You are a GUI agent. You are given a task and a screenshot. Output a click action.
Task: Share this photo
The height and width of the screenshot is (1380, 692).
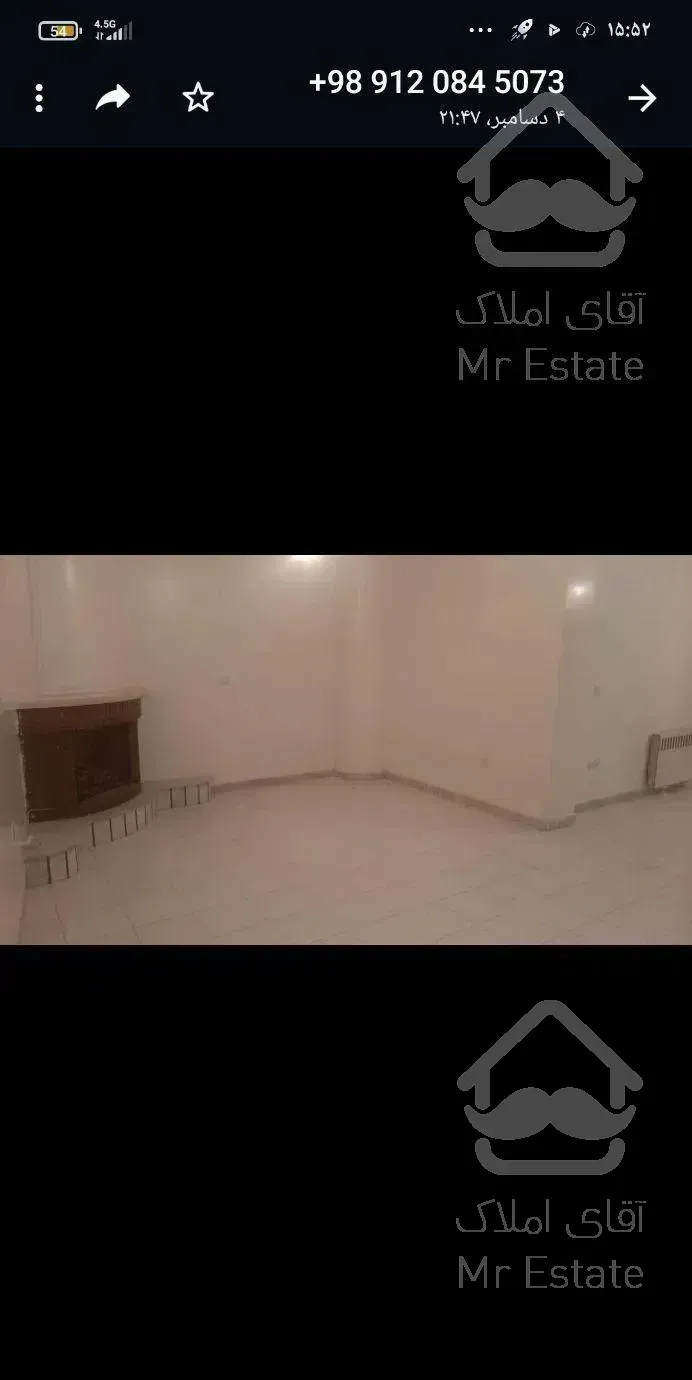coord(113,98)
